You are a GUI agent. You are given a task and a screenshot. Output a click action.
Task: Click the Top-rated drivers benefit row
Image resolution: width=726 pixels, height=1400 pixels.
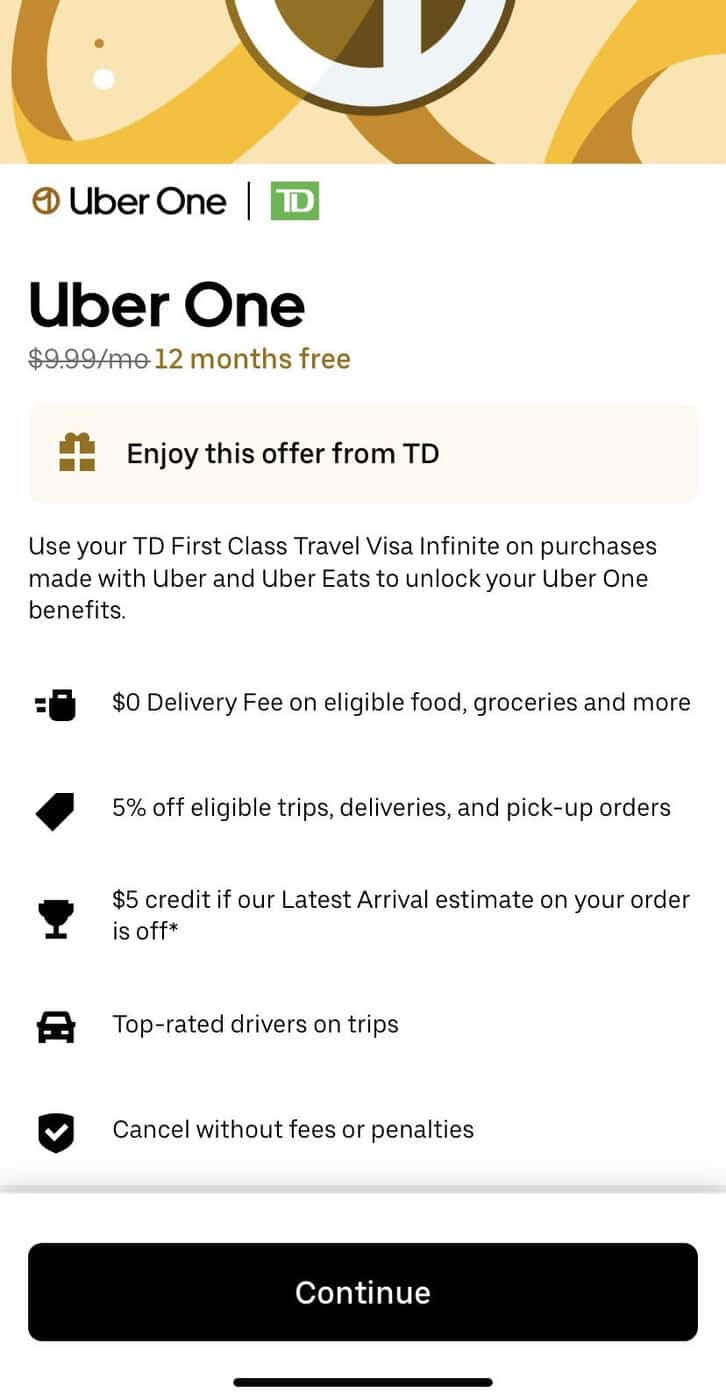coord(257,1024)
